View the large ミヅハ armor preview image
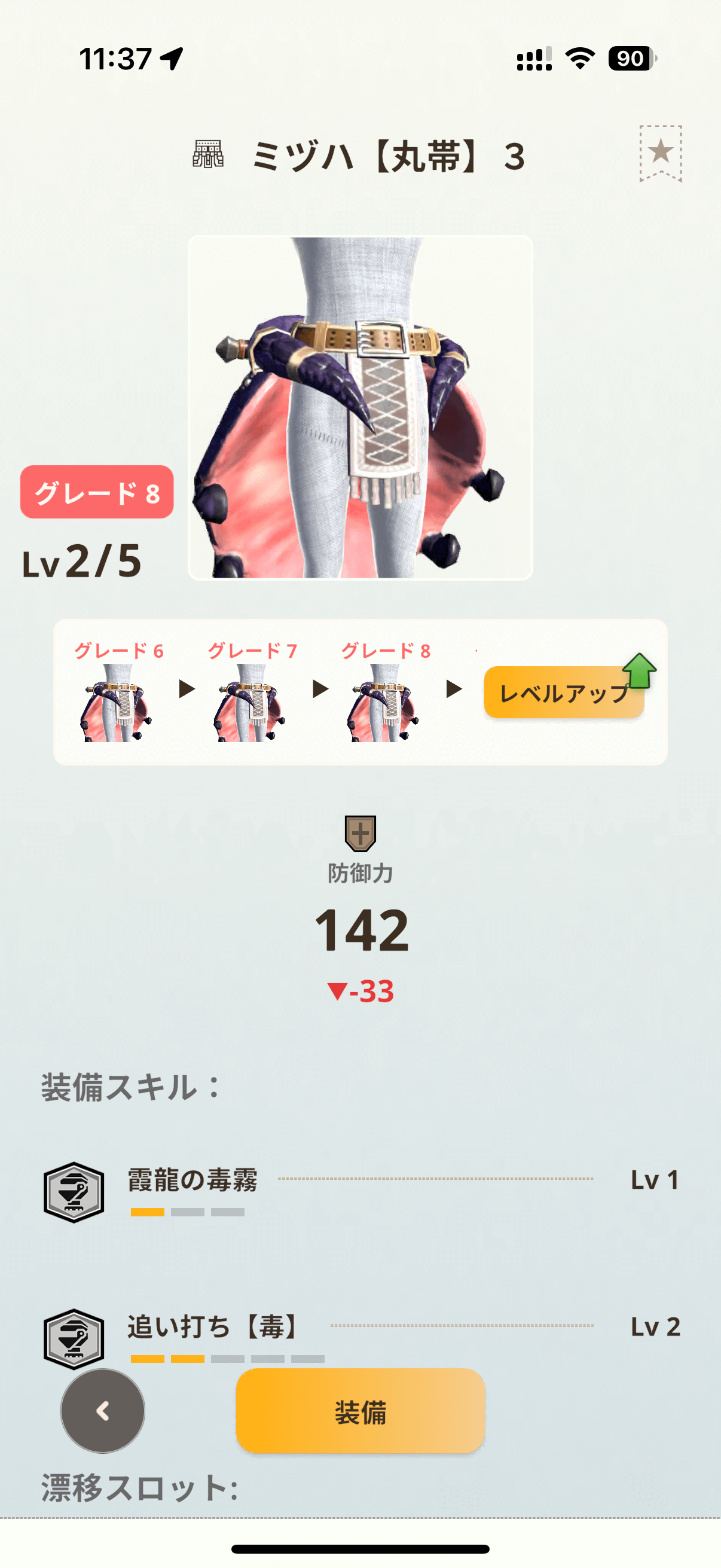The image size is (721, 1568). click(360, 408)
